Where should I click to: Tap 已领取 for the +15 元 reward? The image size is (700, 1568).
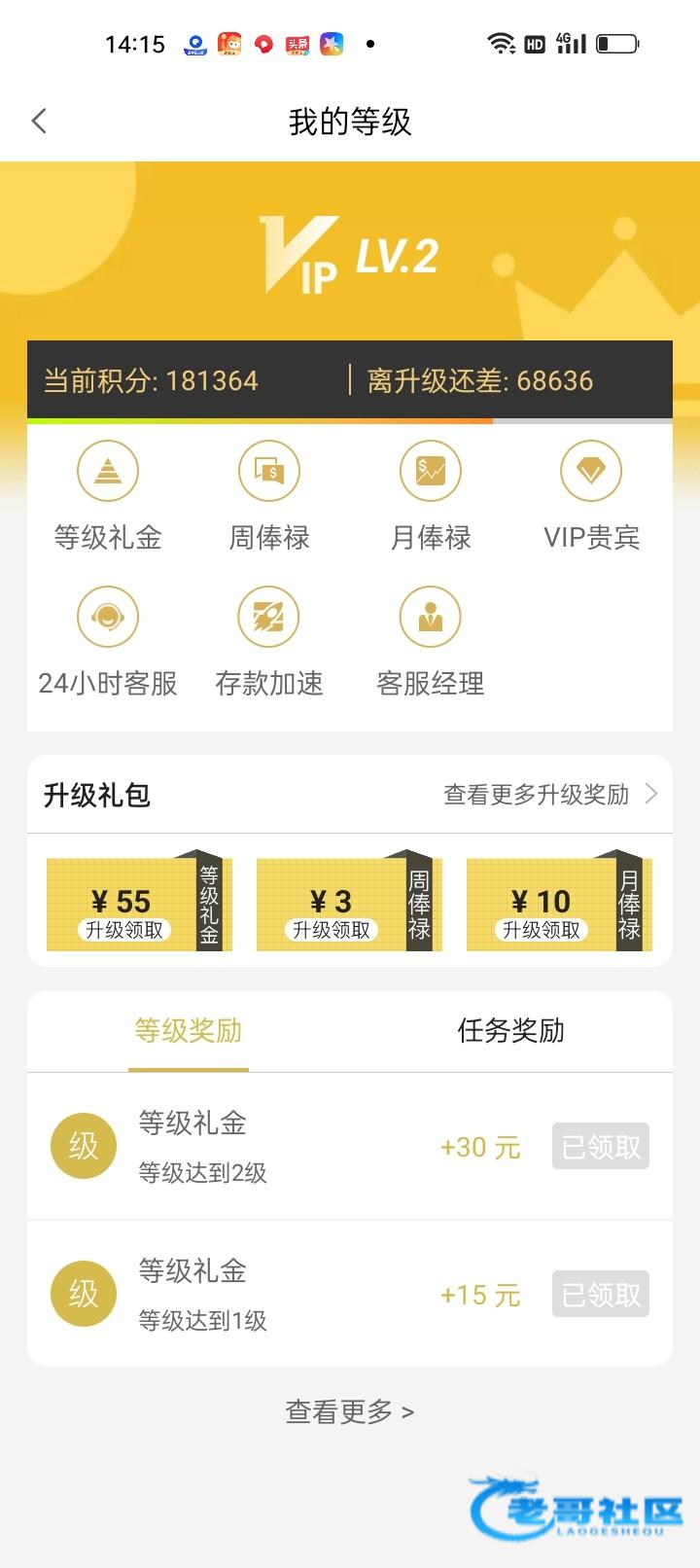tap(600, 1295)
